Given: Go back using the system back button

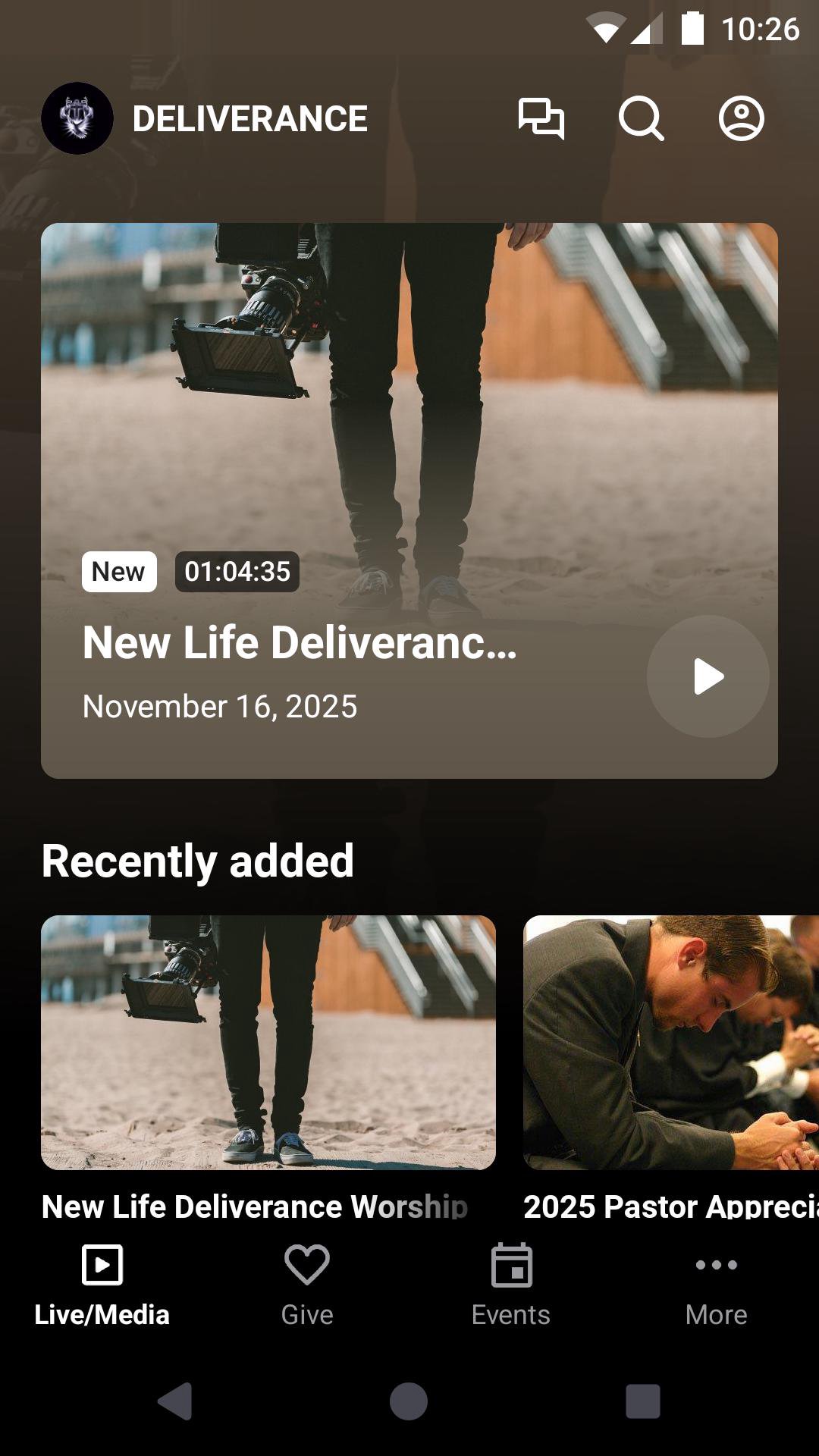Looking at the screenshot, I should pos(175,1401).
